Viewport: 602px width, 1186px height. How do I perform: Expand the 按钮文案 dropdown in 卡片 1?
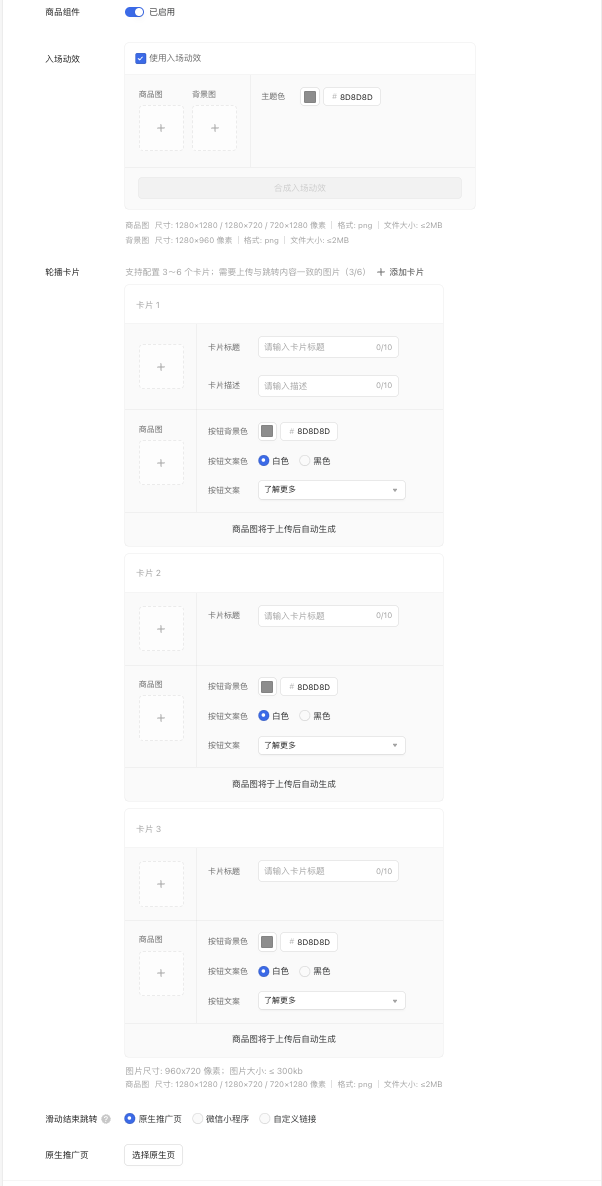331,490
